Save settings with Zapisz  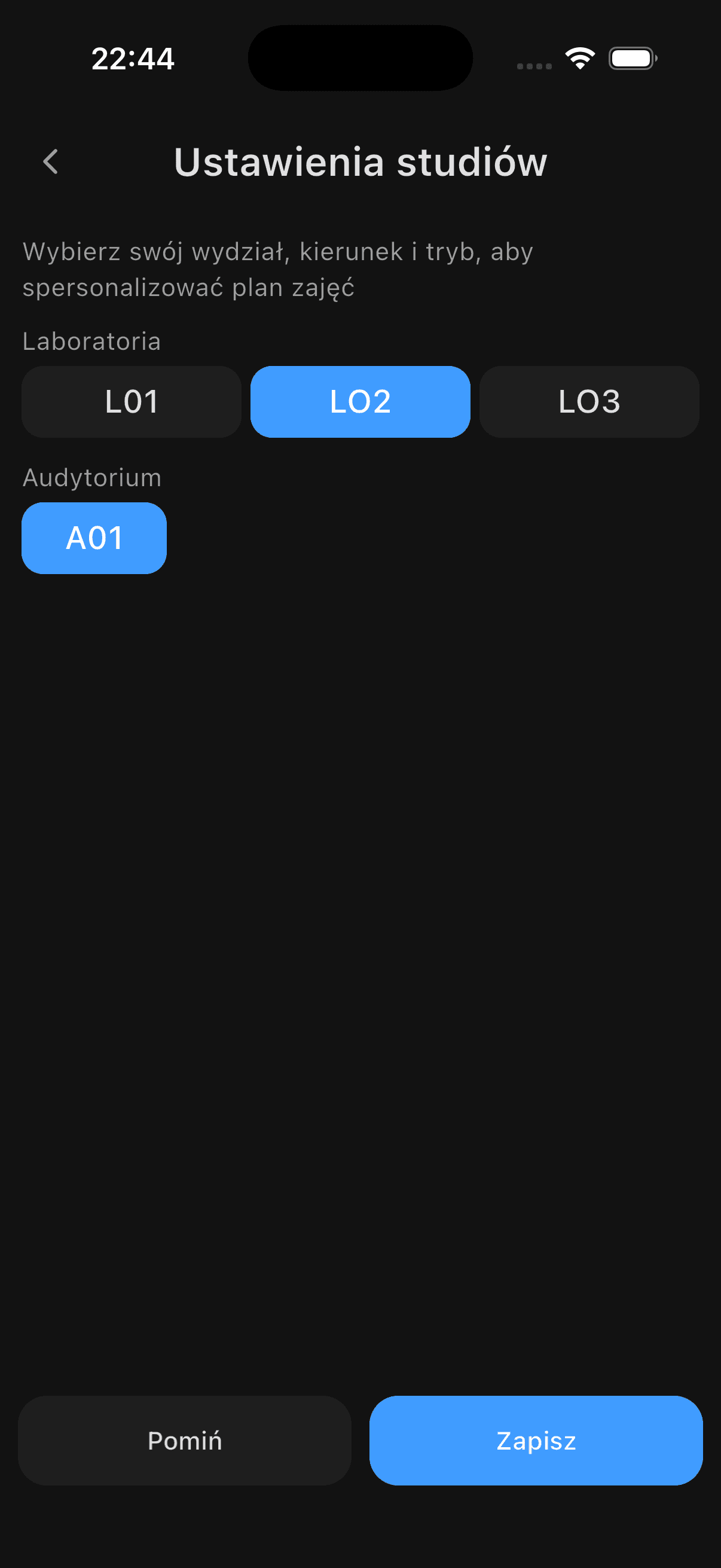pyautogui.click(x=536, y=1440)
